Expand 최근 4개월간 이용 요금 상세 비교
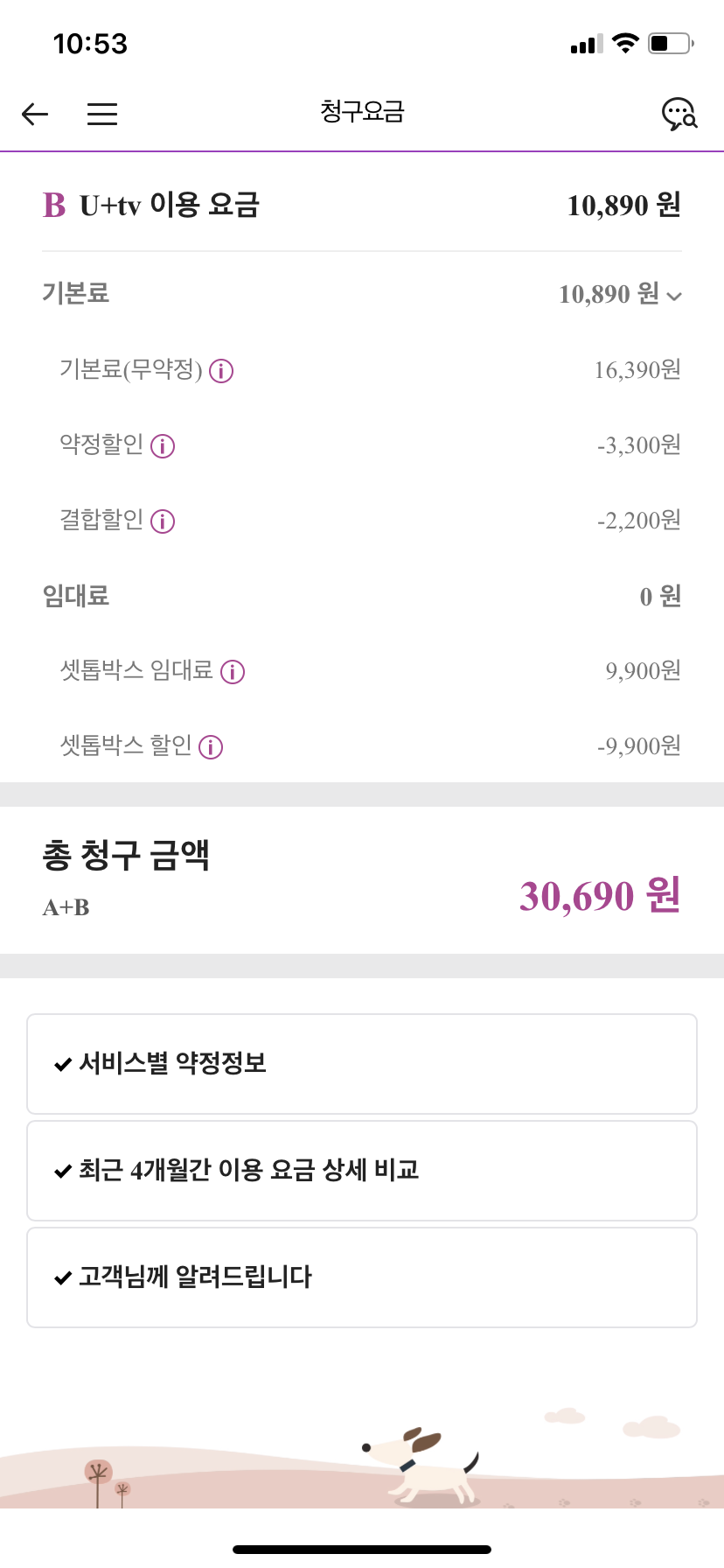This screenshot has height=1568, width=724. [362, 1171]
